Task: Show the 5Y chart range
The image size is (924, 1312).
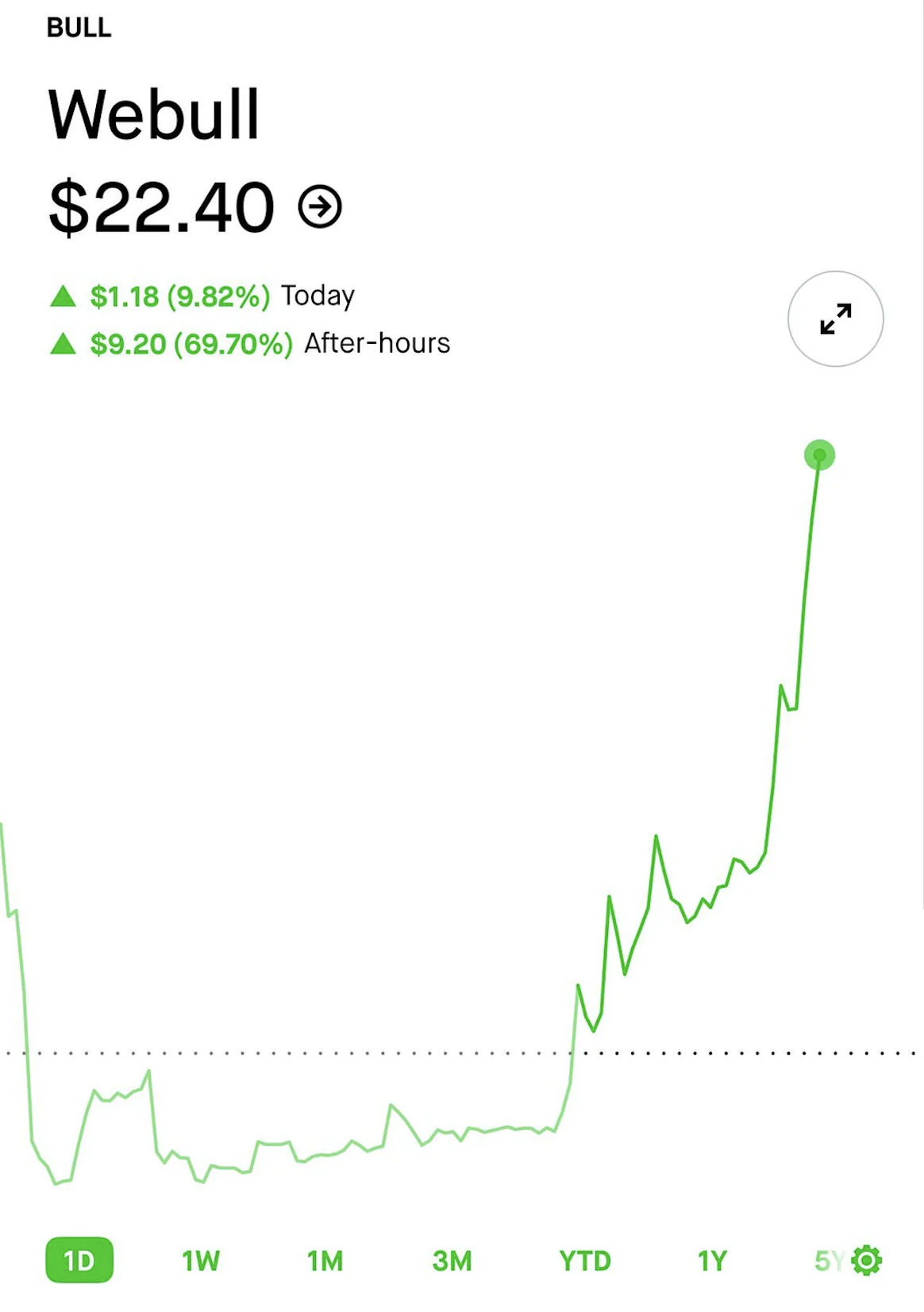Action: [827, 1260]
